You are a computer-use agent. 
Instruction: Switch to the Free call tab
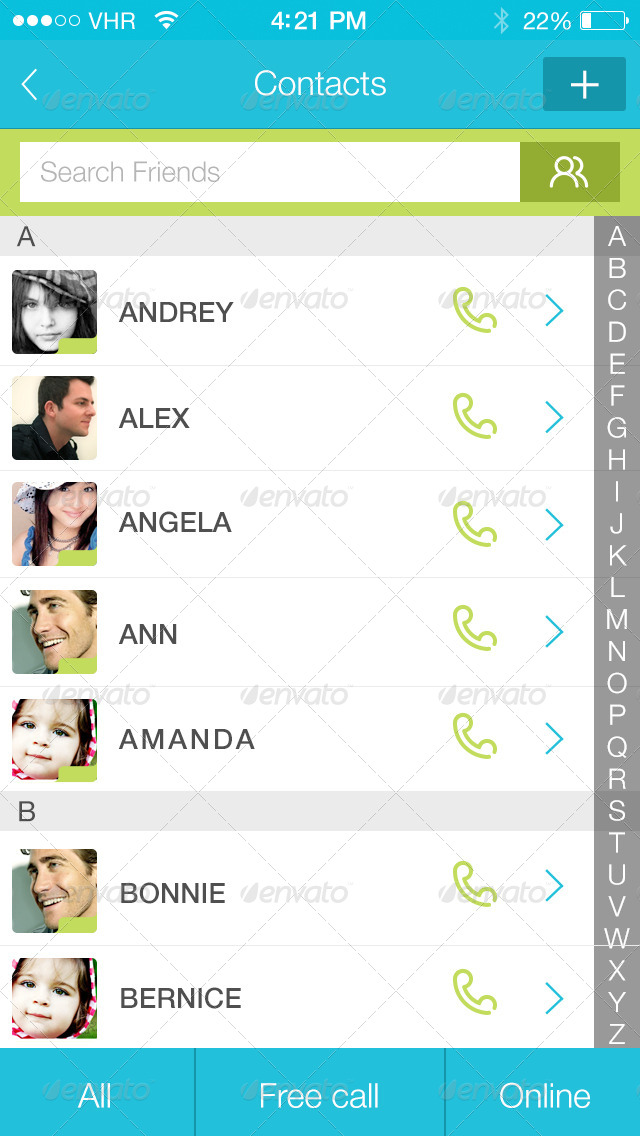[319, 1096]
